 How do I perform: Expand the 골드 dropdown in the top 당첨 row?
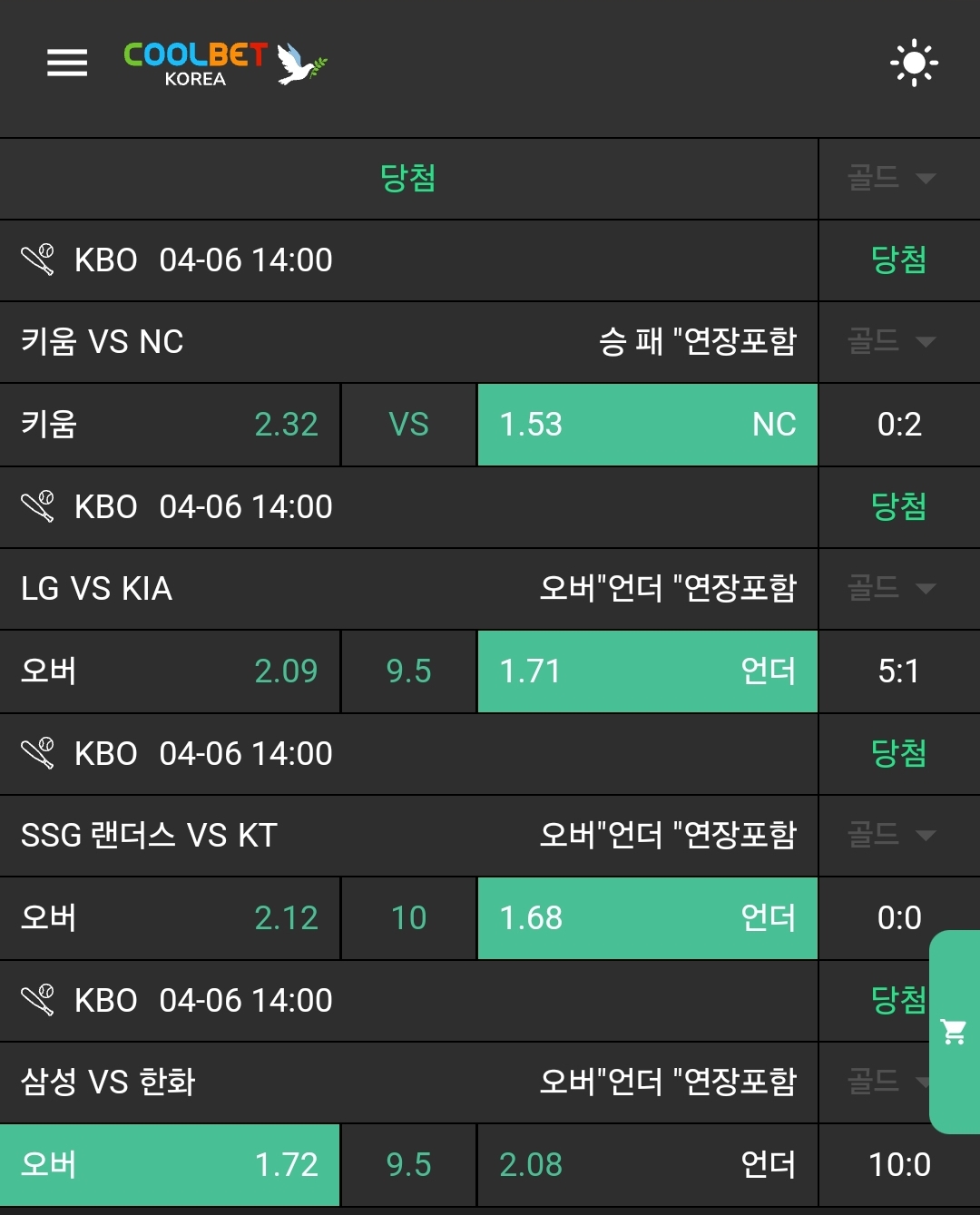tap(891, 178)
